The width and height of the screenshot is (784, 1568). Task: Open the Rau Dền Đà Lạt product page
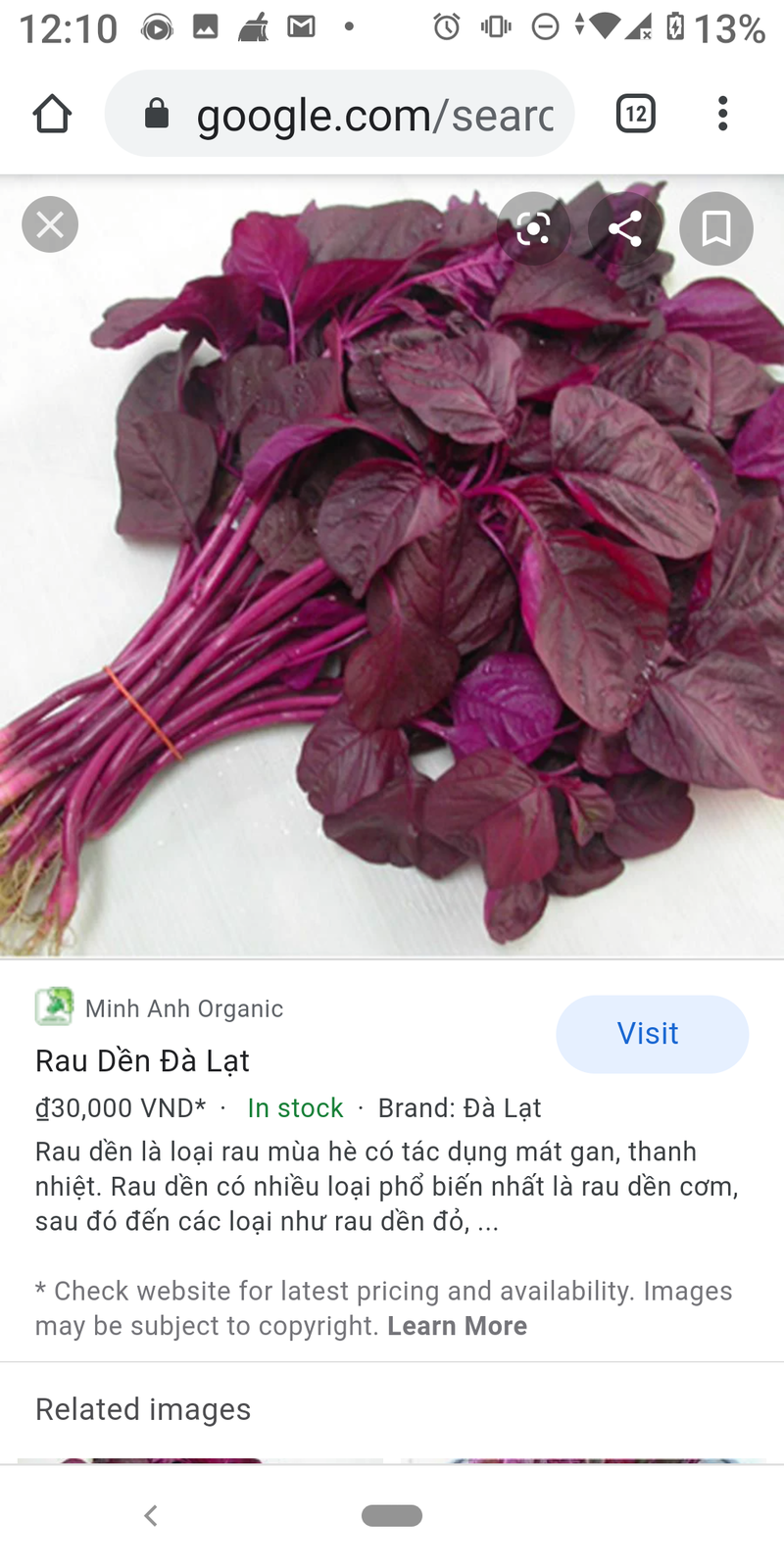point(143,1060)
